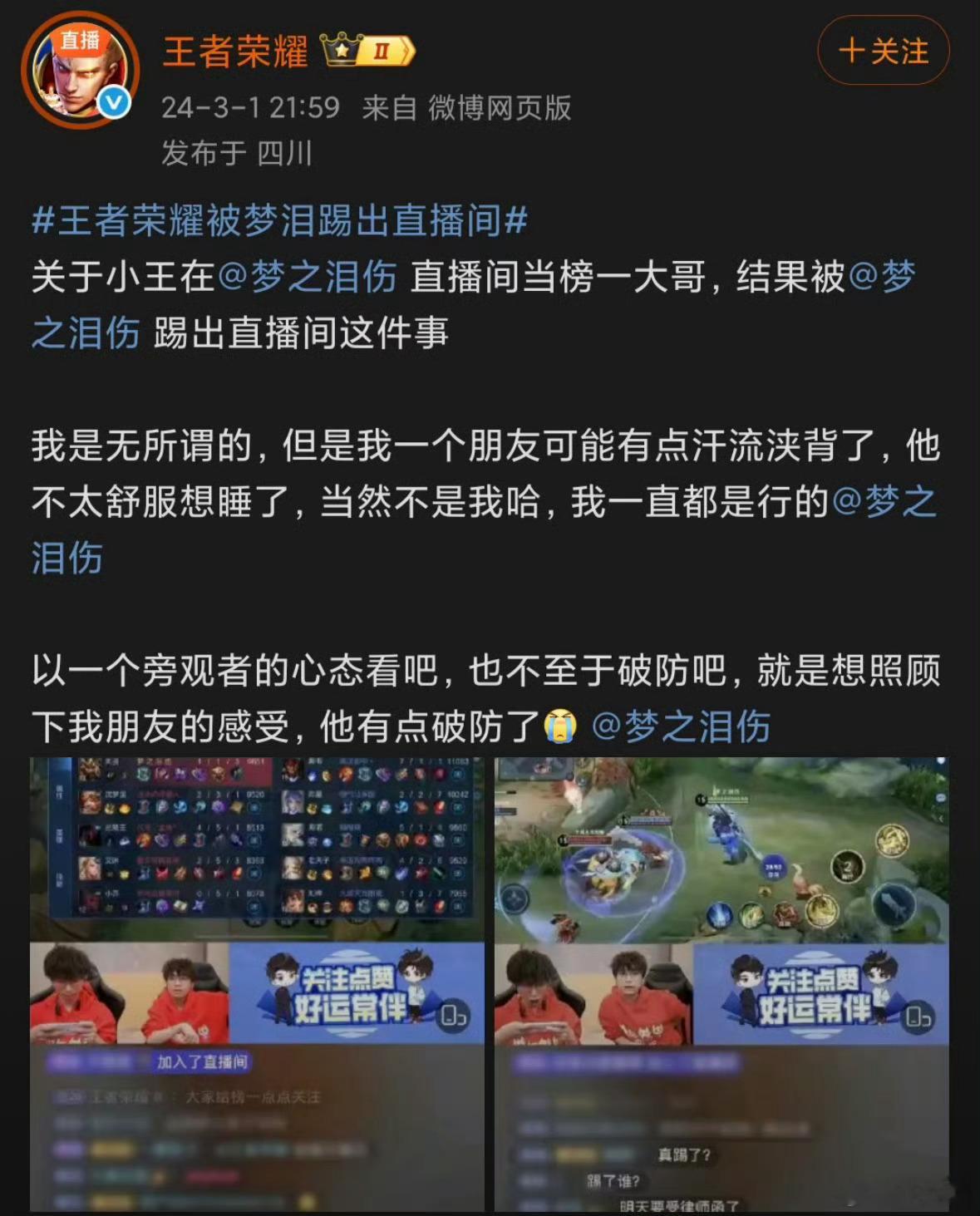Click the username 王者荣耀

point(235,52)
